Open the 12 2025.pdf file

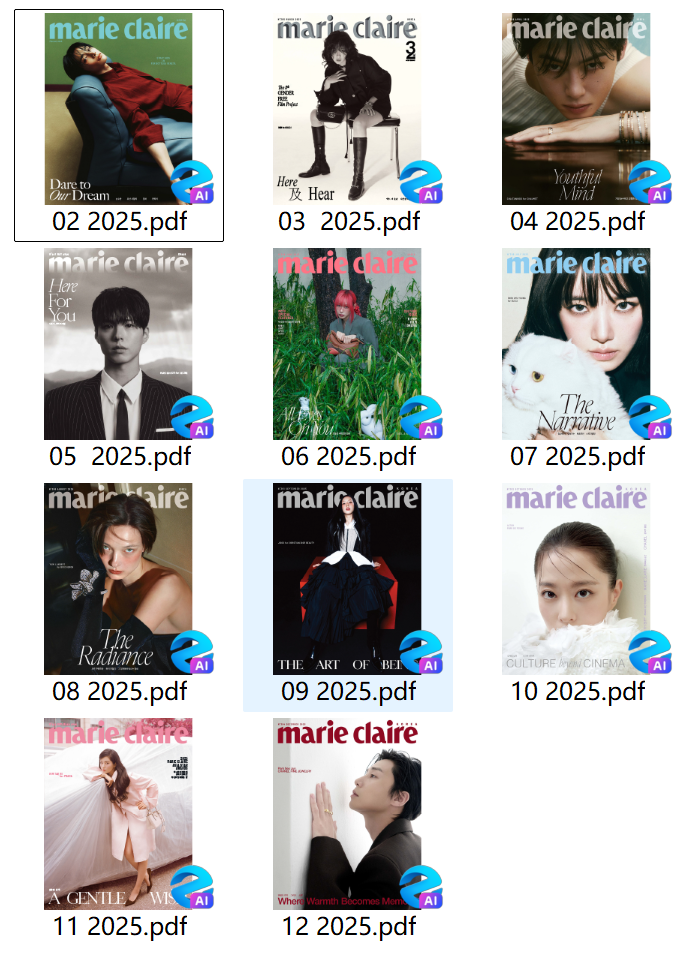point(347,813)
